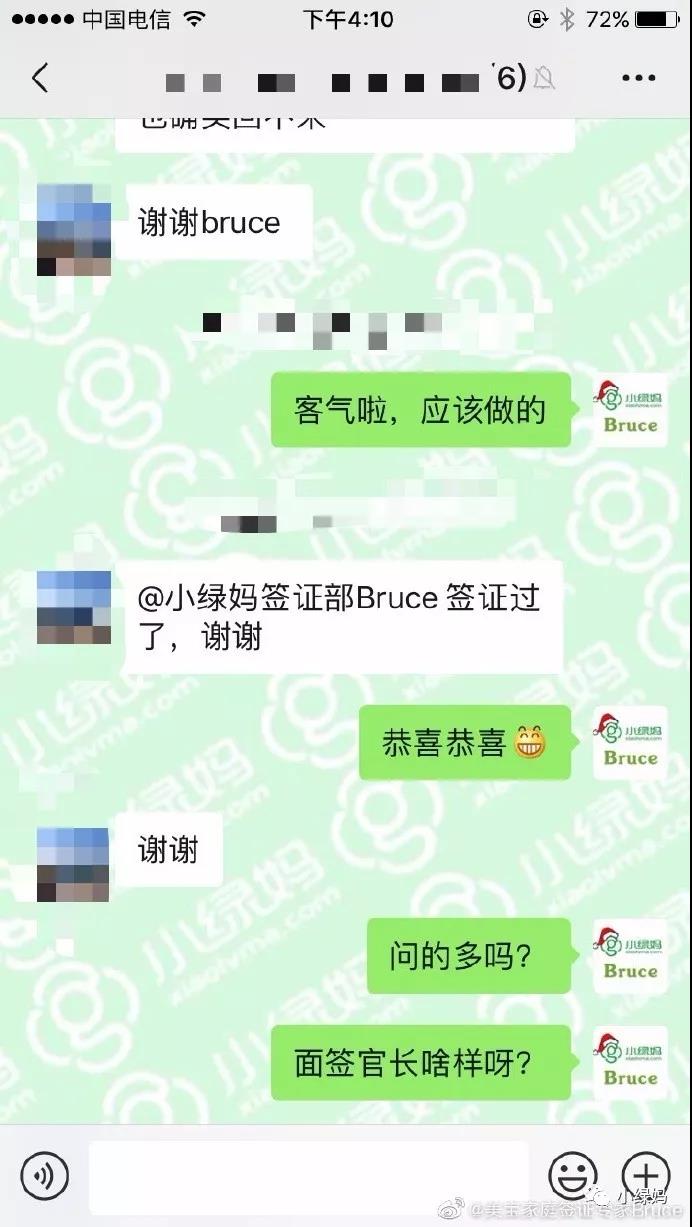Screen dimensions: 692x1227
Task: Open the plus attachment menu
Action: [645, 1175]
